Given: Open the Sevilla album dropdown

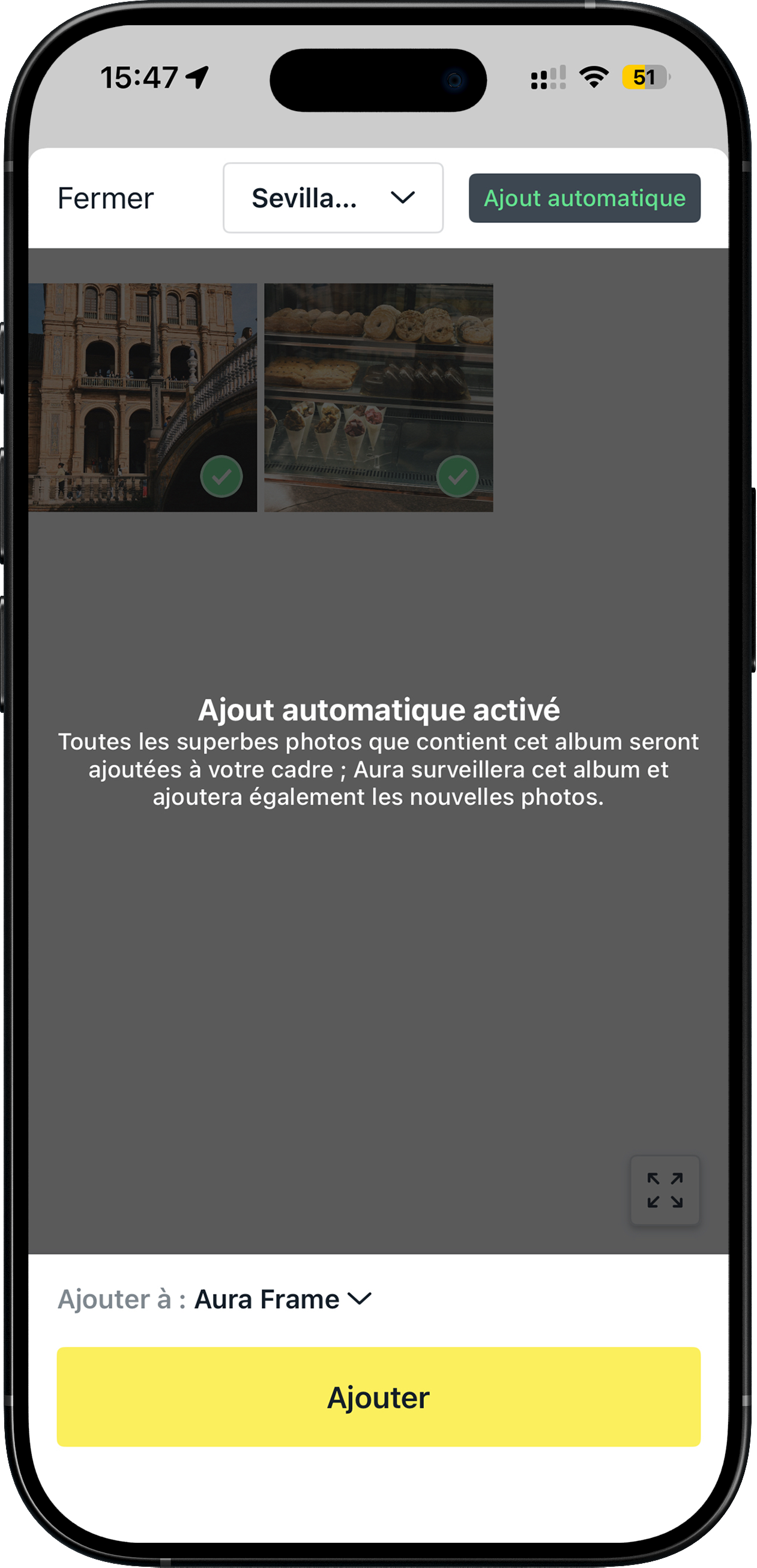Looking at the screenshot, I should (x=333, y=198).
